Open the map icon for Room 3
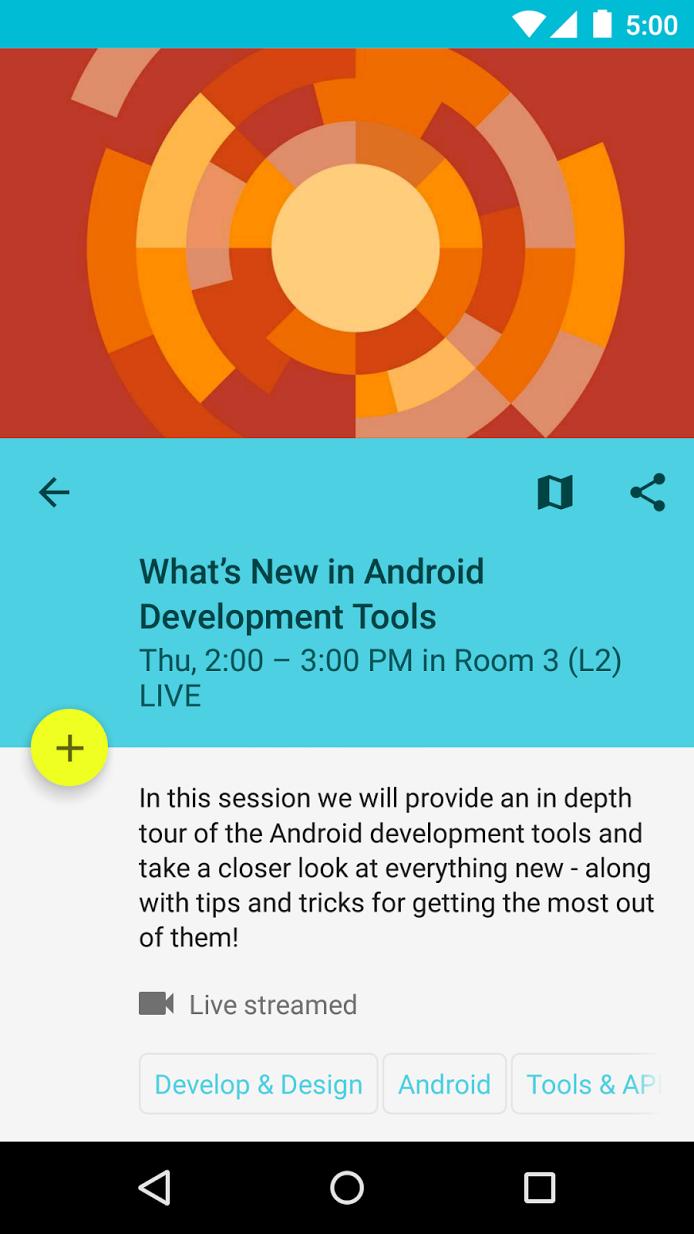 (x=555, y=492)
